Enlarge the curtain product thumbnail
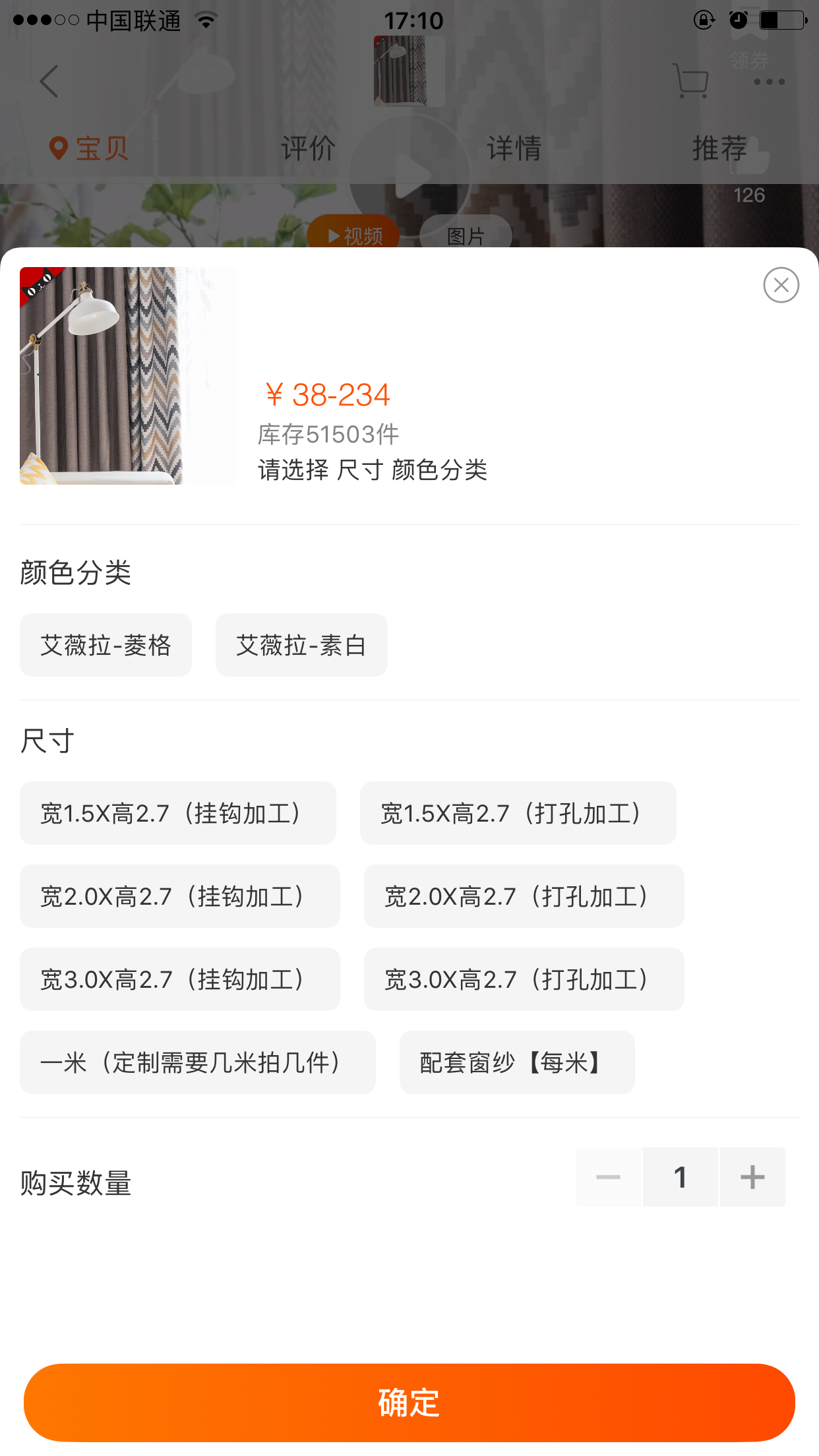The image size is (819, 1456). [129, 376]
